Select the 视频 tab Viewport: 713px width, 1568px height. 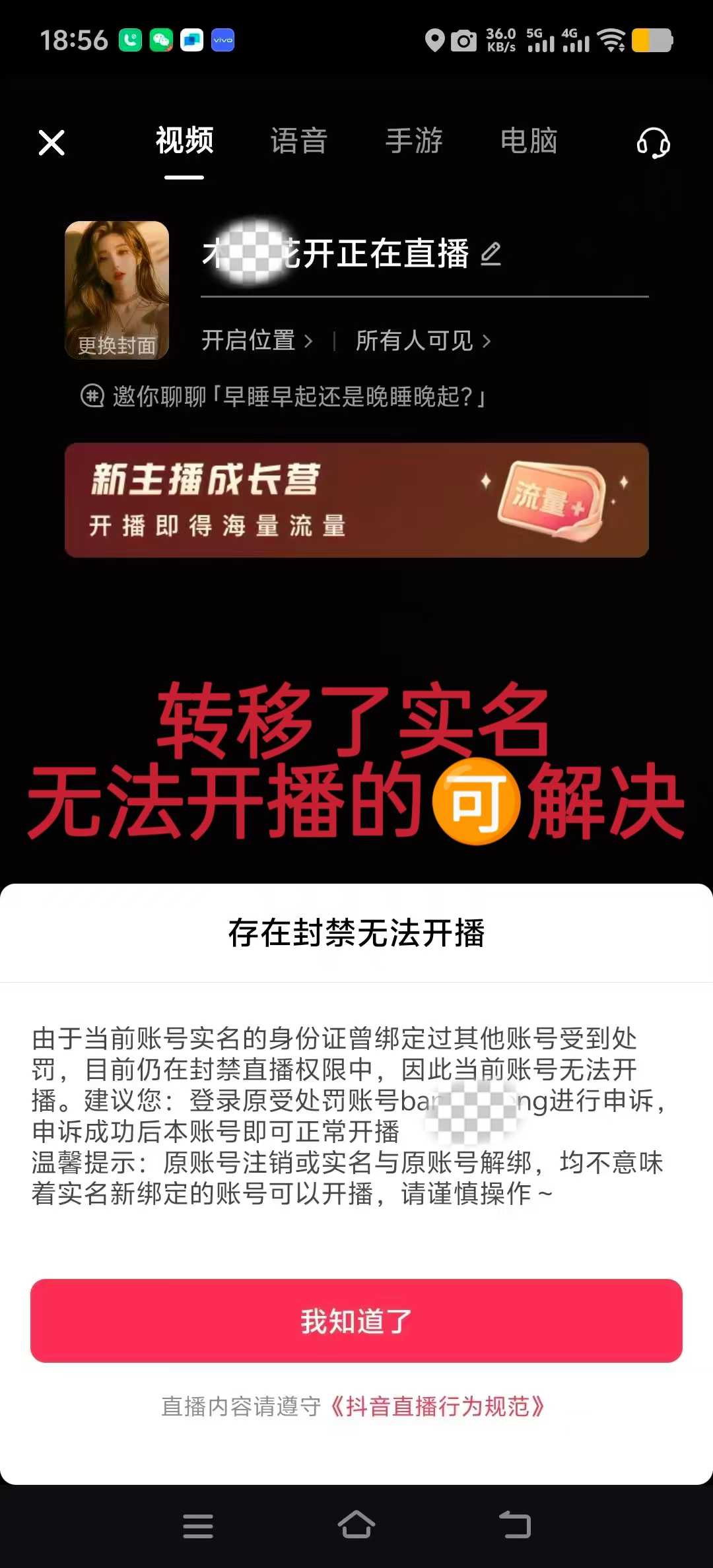[184, 141]
